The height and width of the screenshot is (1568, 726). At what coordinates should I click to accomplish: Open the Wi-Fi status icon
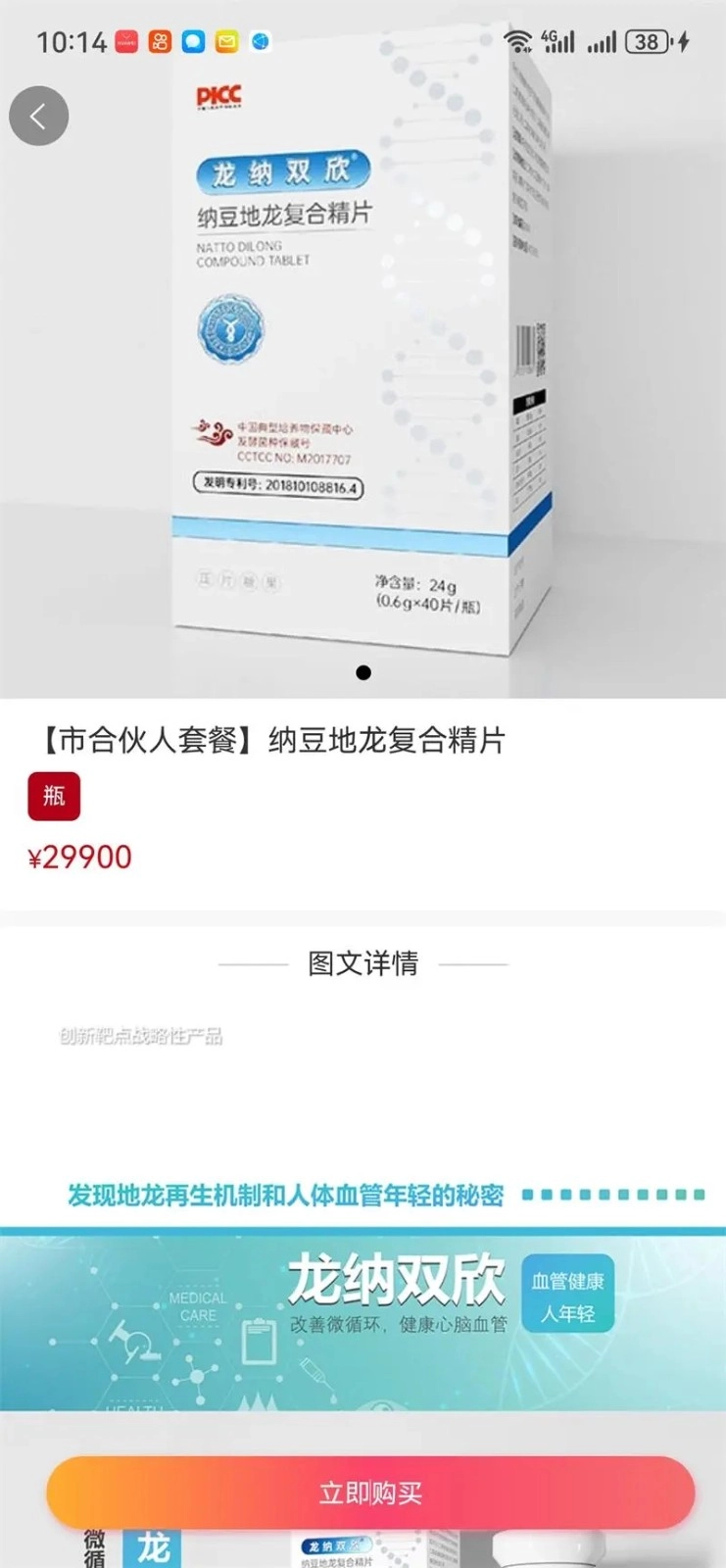518,41
